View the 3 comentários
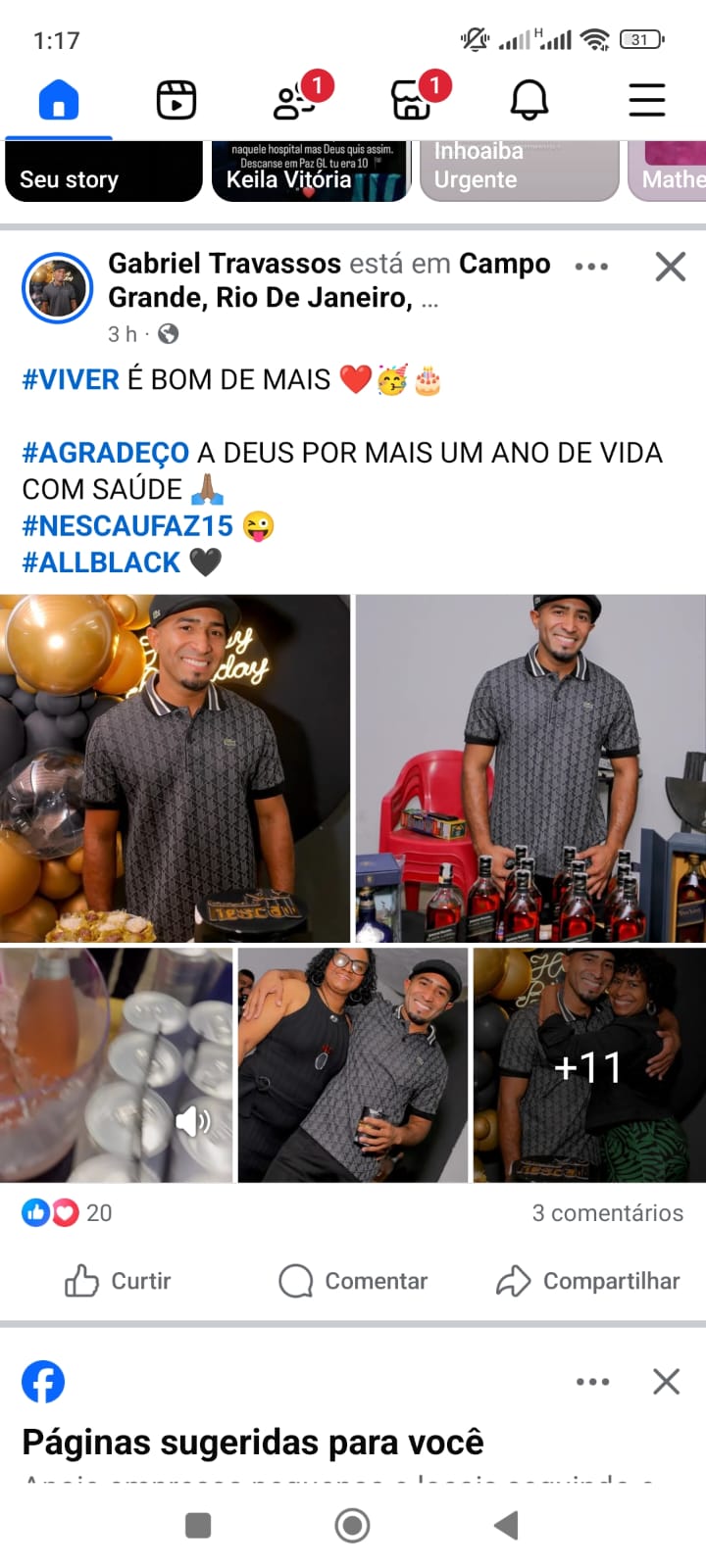Screen dimensions: 706x1568 point(607,1213)
